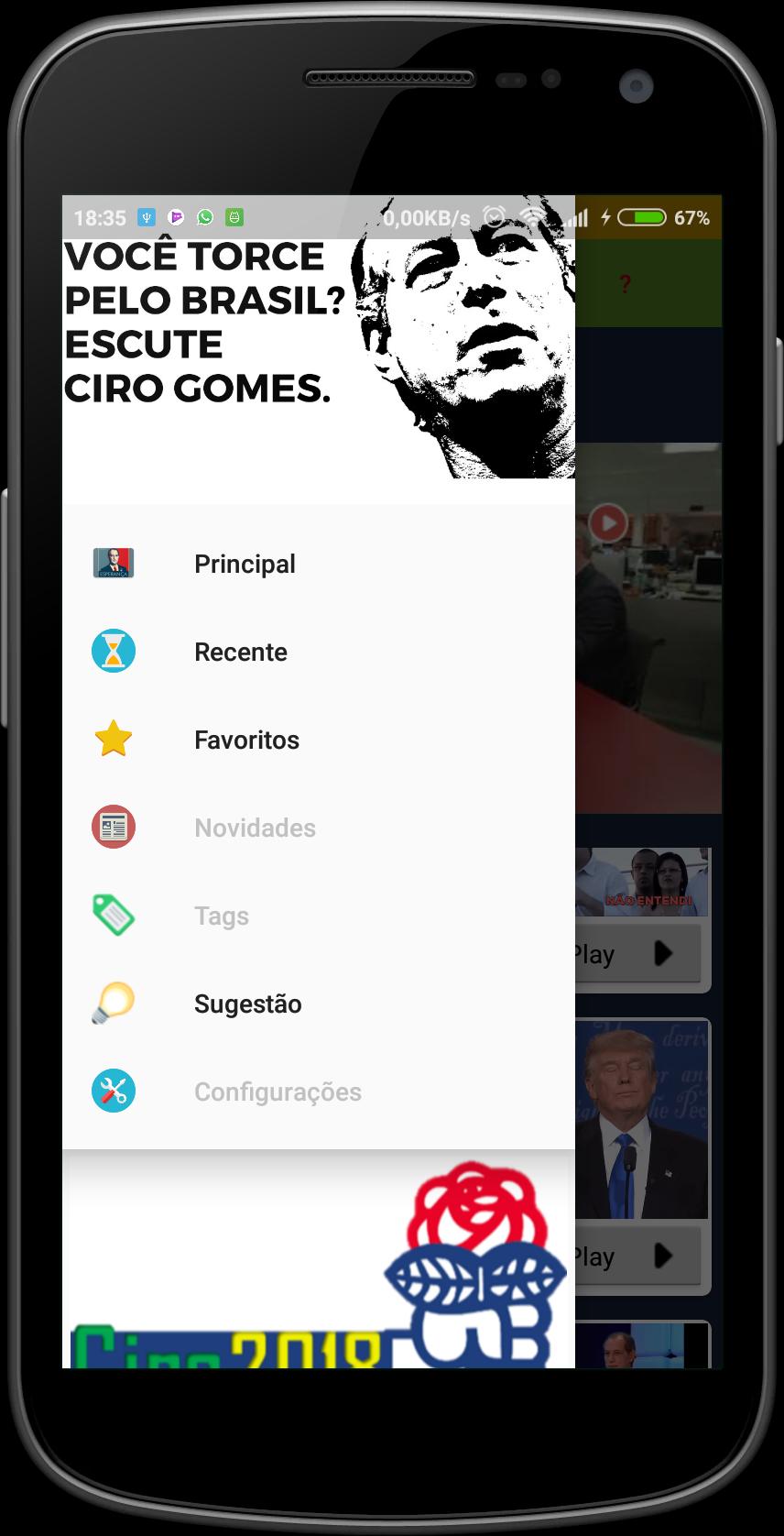Open Favoritos from the drawer
Viewport: 784px width, 1536px height.
246,740
